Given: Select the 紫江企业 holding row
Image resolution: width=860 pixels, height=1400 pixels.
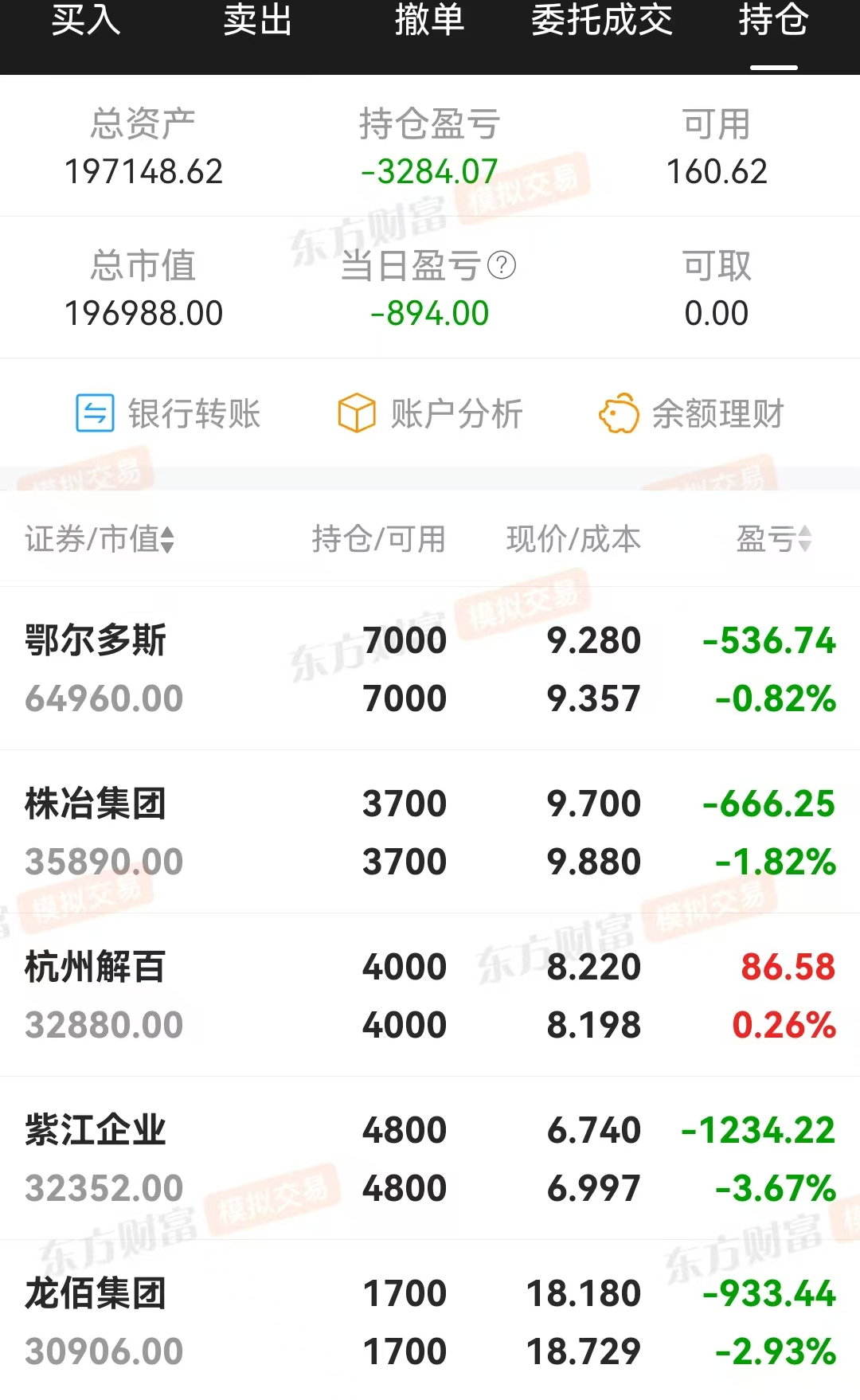Looking at the screenshot, I should 430,1159.
